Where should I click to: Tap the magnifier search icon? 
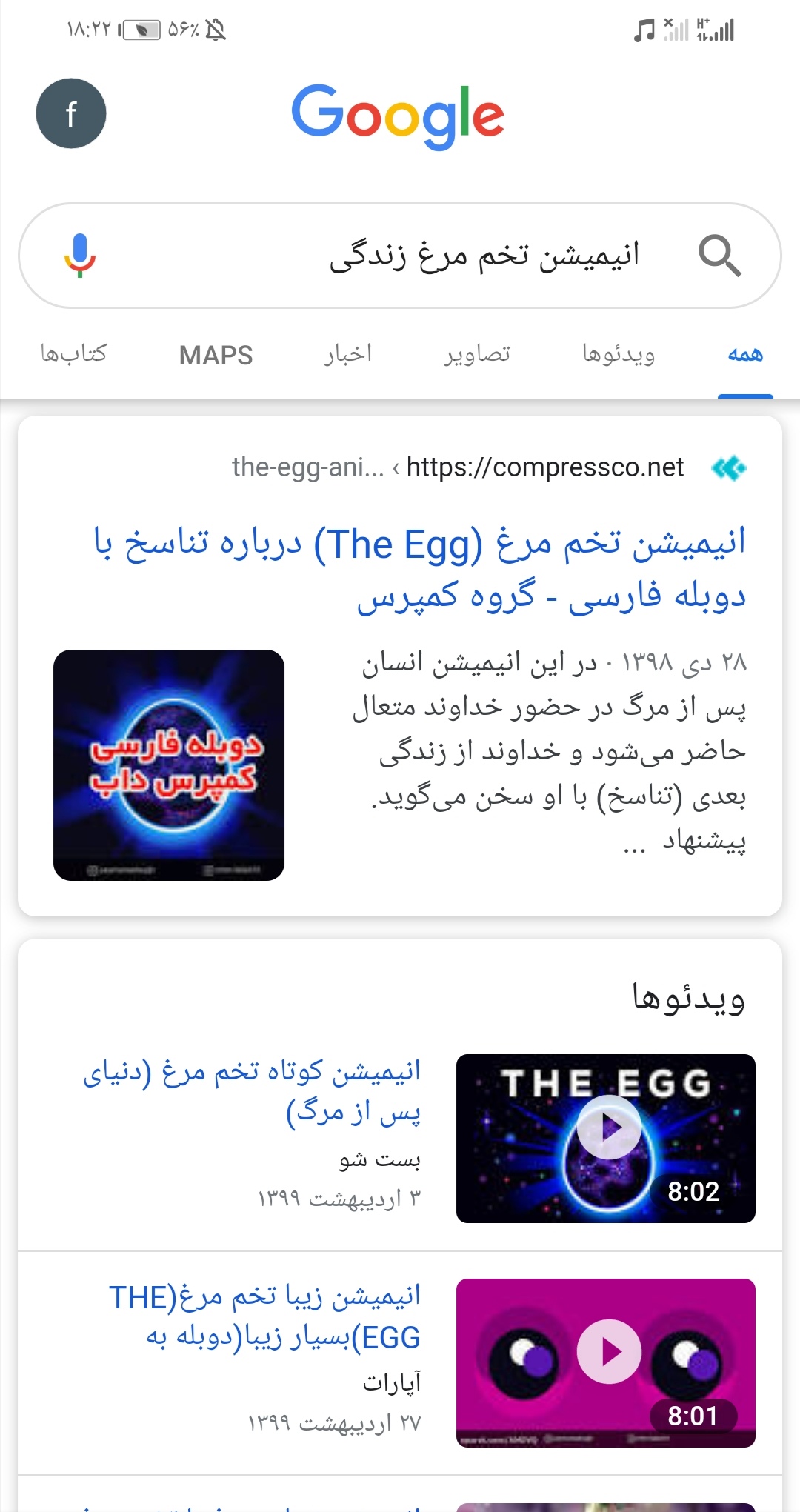click(719, 256)
